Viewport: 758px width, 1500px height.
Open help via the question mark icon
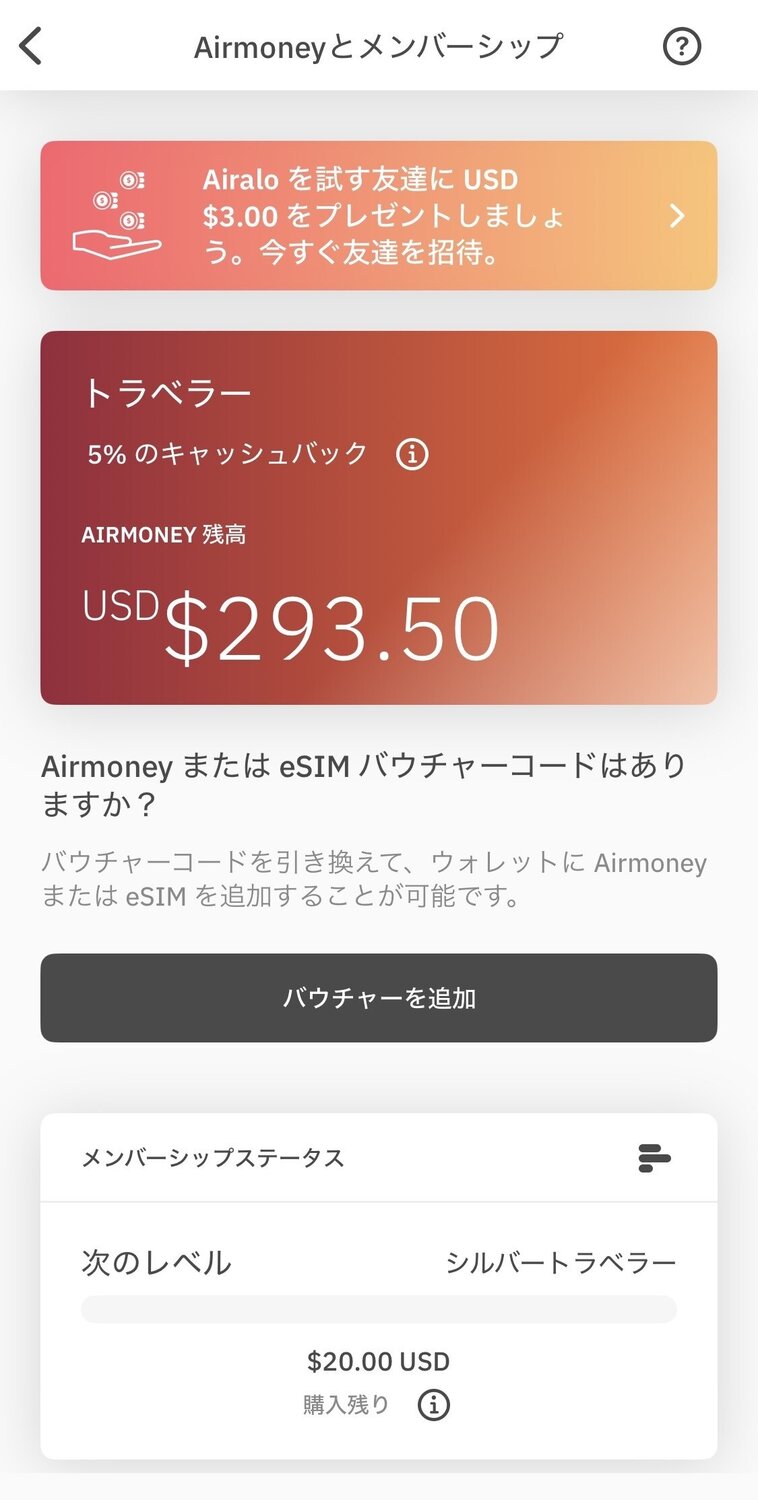click(682, 45)
